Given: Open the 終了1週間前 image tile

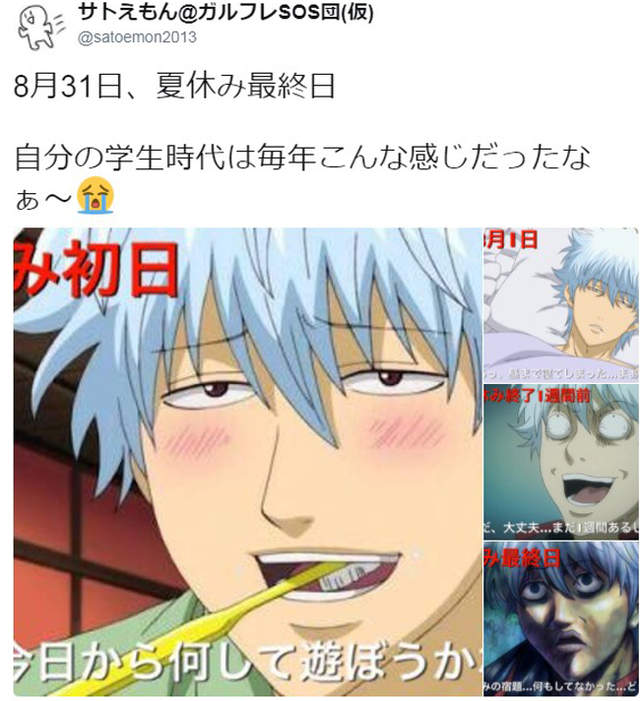Looking at the screenshot, I should (x=560, y=460).
